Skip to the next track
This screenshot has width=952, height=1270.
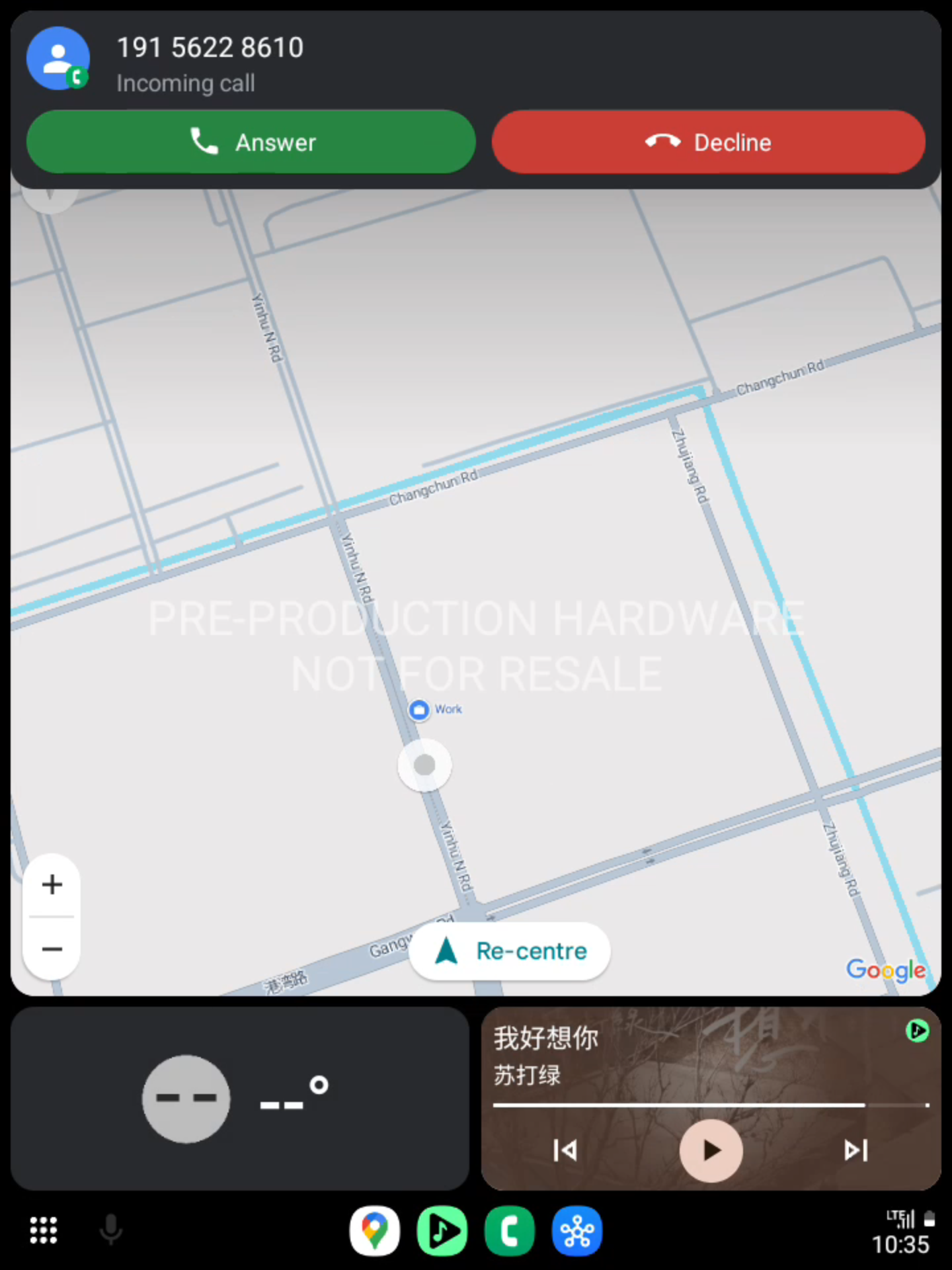coord(855,1151)
